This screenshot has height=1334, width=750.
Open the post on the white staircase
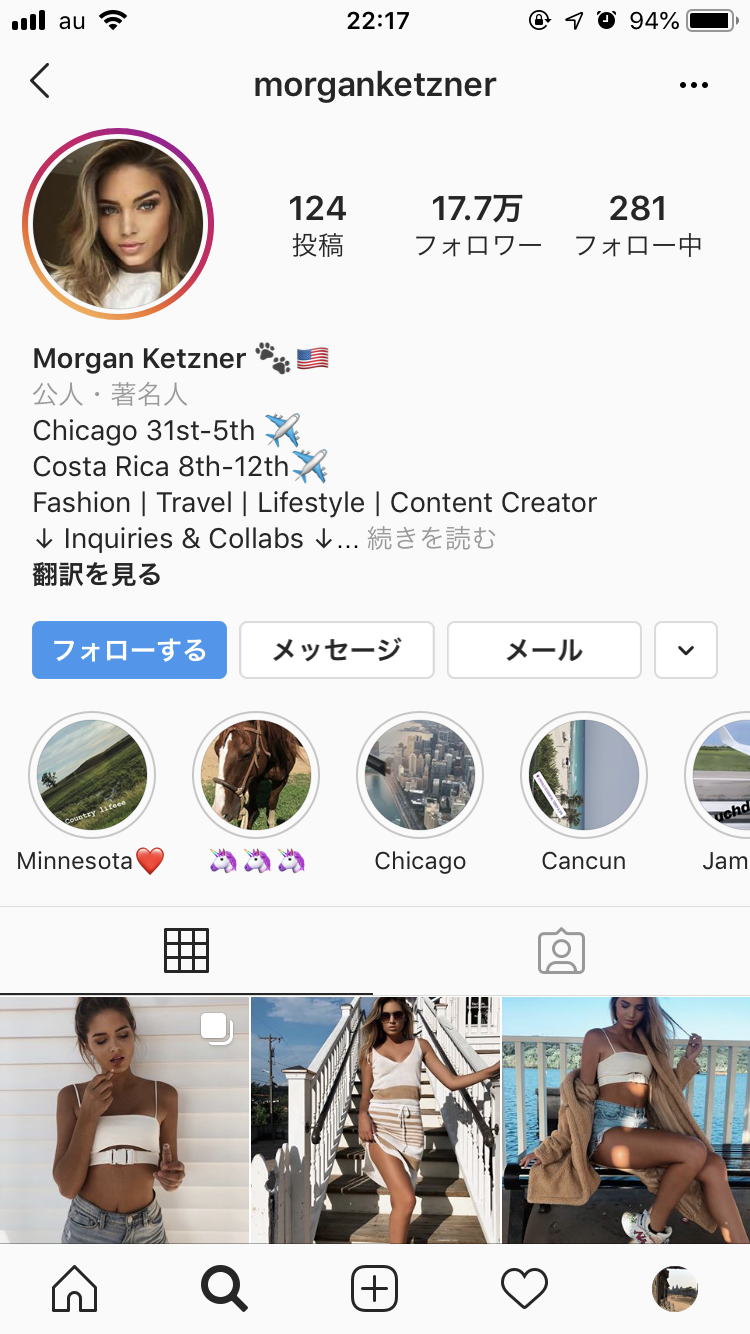(x=375, y=1120)
